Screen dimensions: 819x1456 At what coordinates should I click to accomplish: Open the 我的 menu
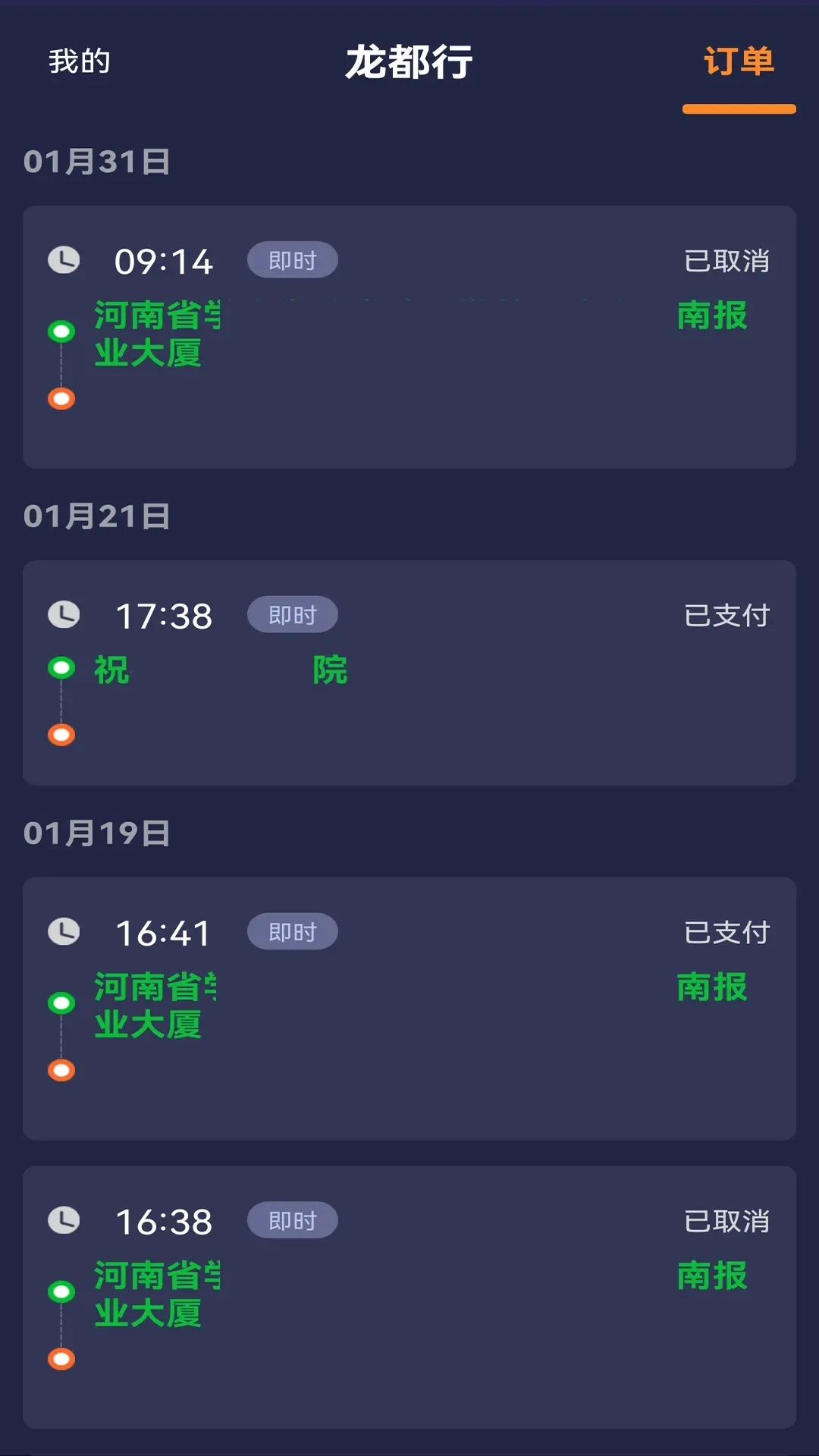point(78,62)
